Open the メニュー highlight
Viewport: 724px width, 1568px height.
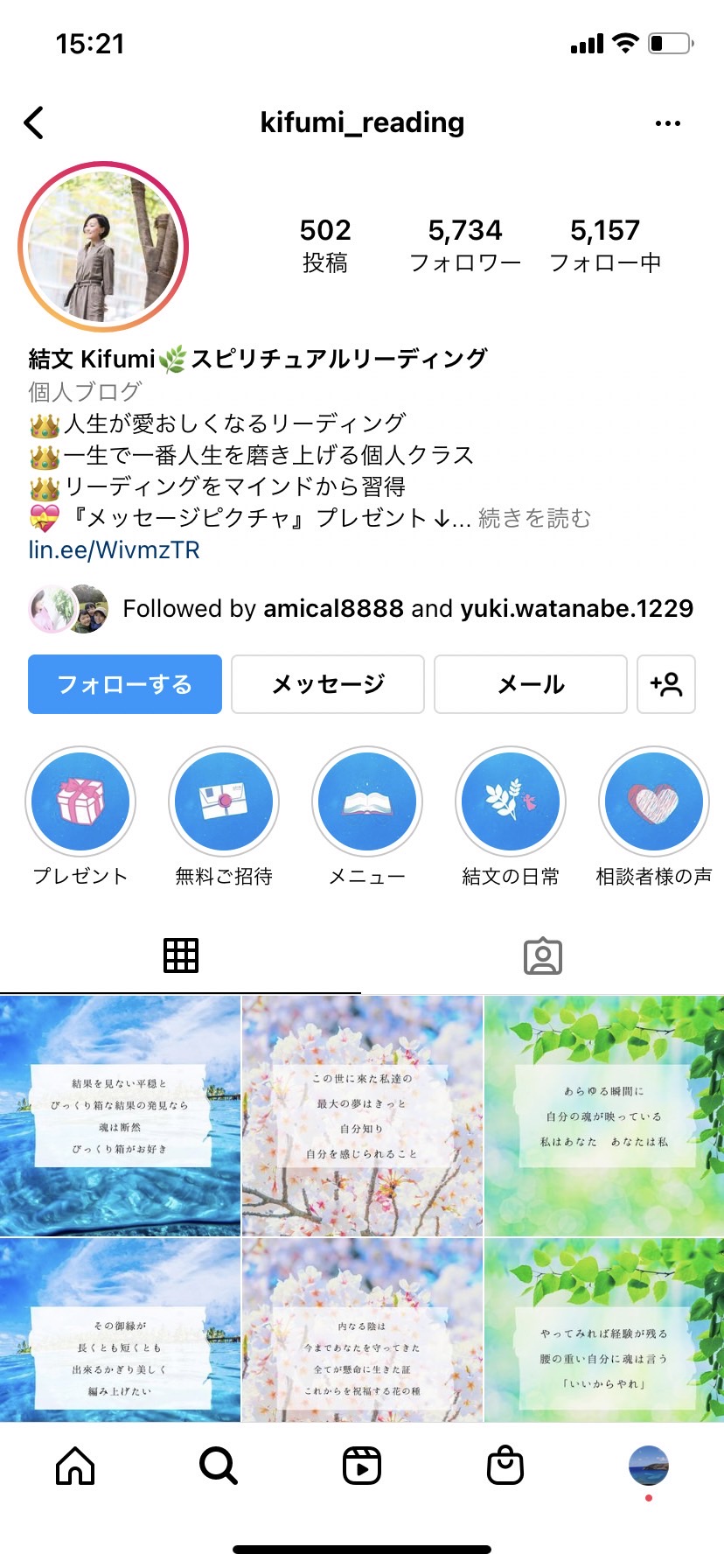[367, 801]
